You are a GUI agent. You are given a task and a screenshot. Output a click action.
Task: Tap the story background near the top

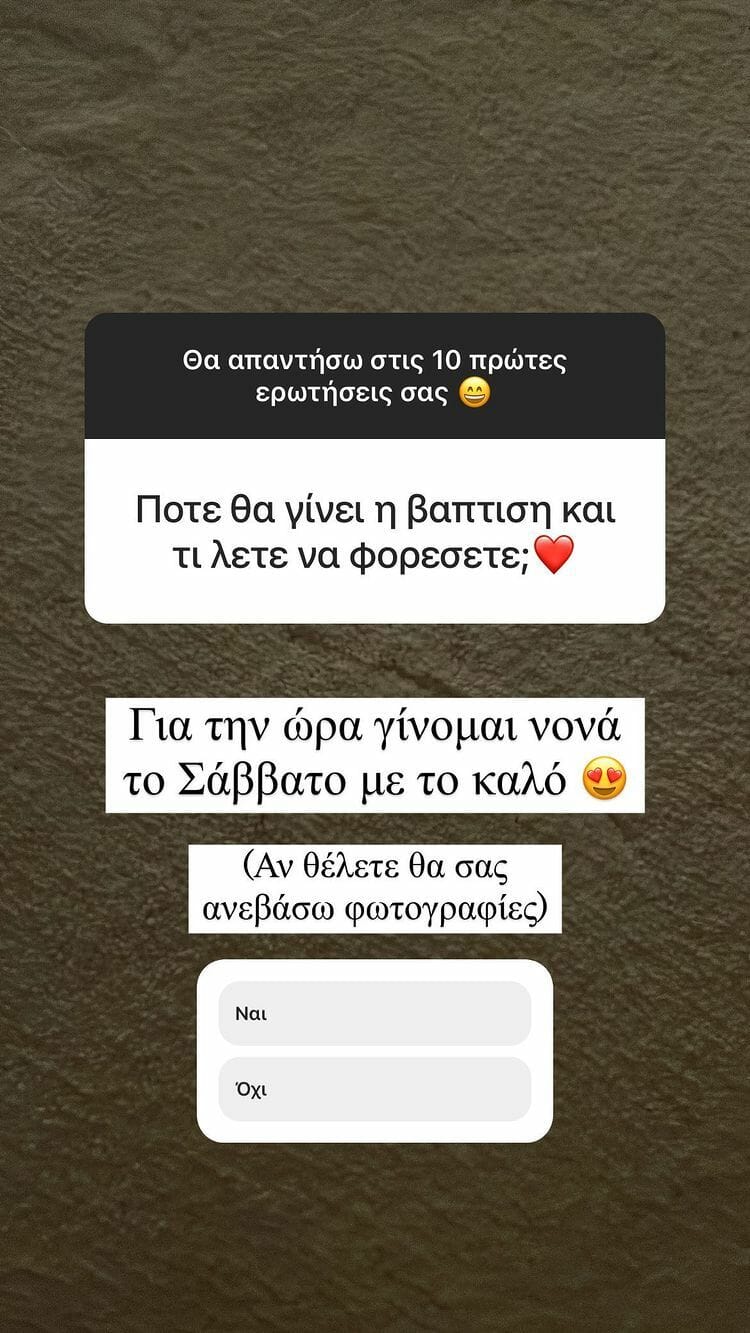point(375,150)
